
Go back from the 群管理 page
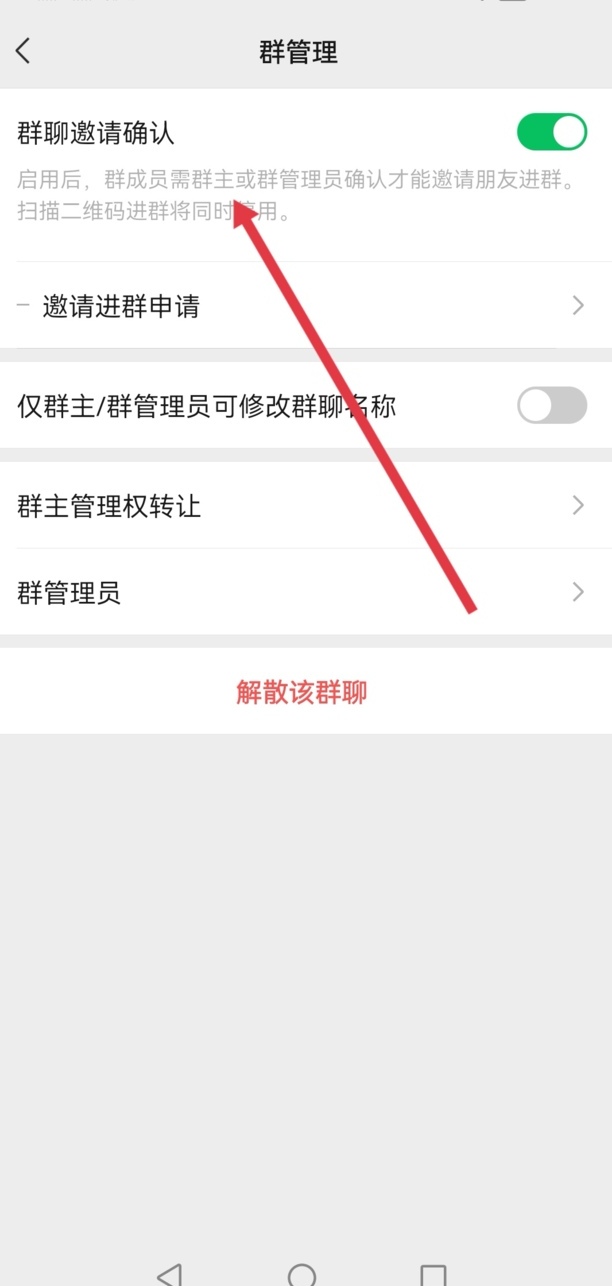click(x=24, y=51)
